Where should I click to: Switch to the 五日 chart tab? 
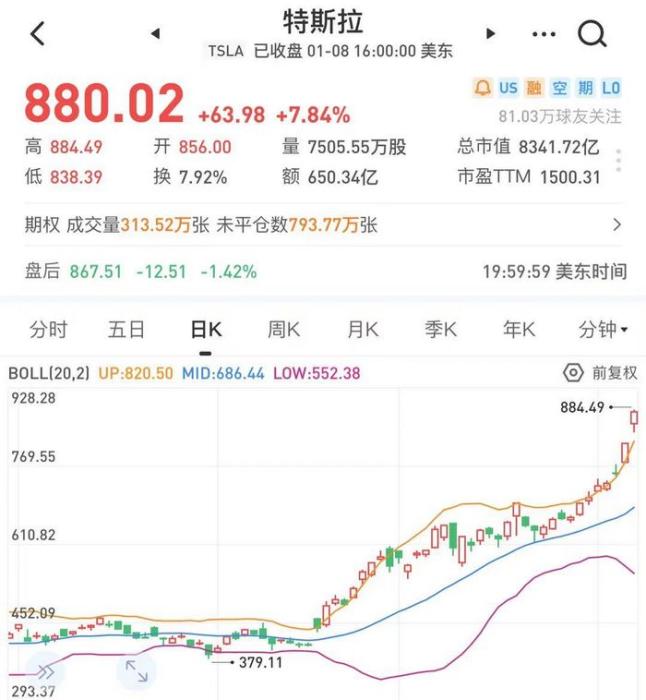pos(127,329)
